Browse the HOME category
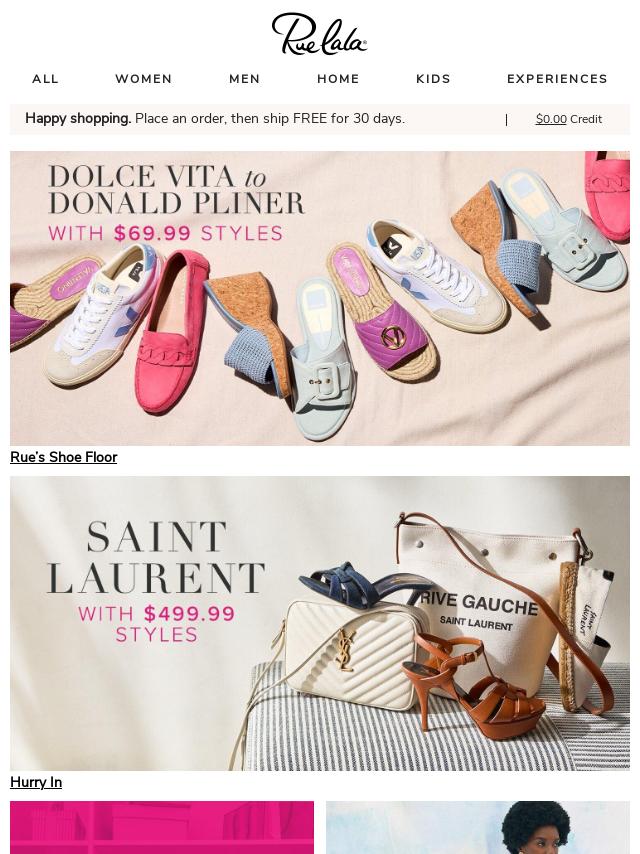640x854 pixels. (338, 79)
